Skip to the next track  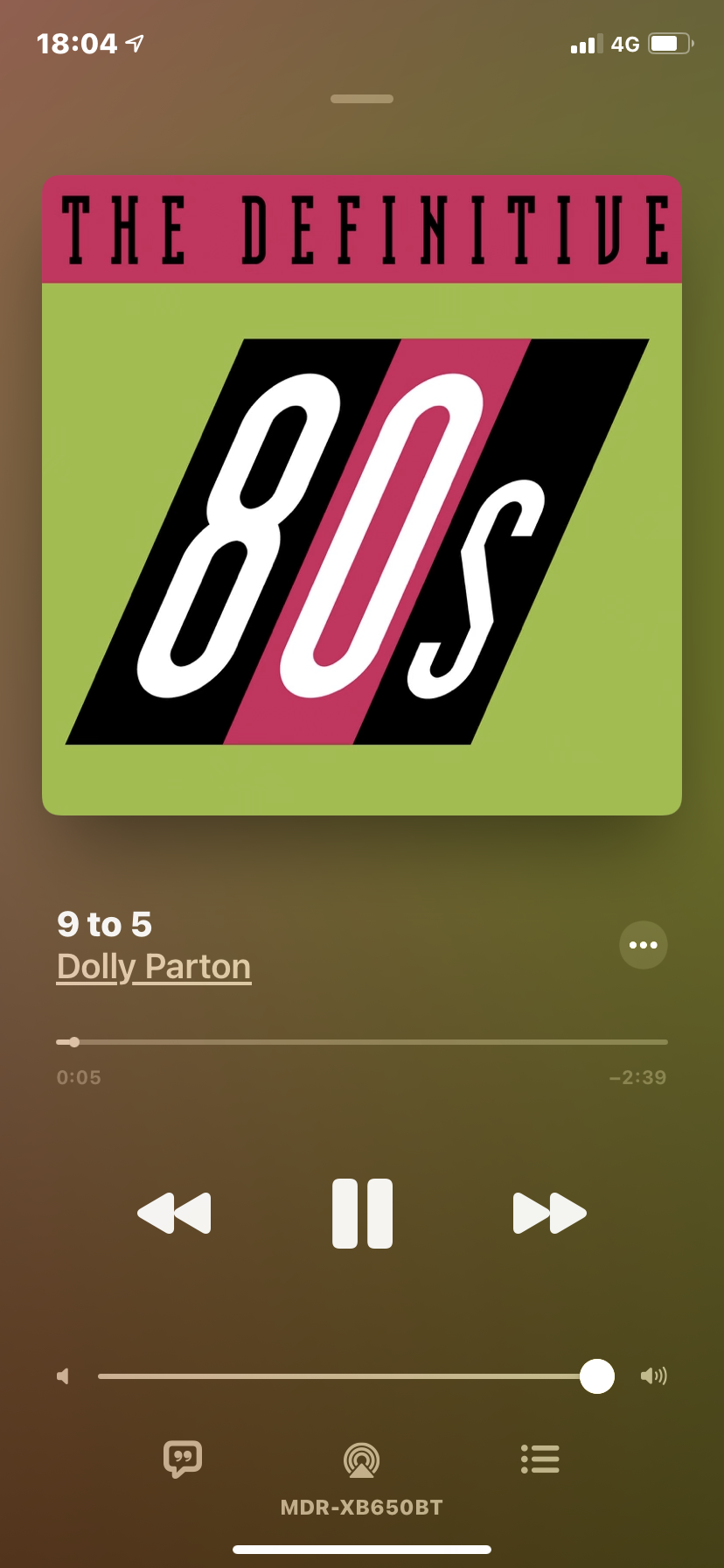point(549,1213)
